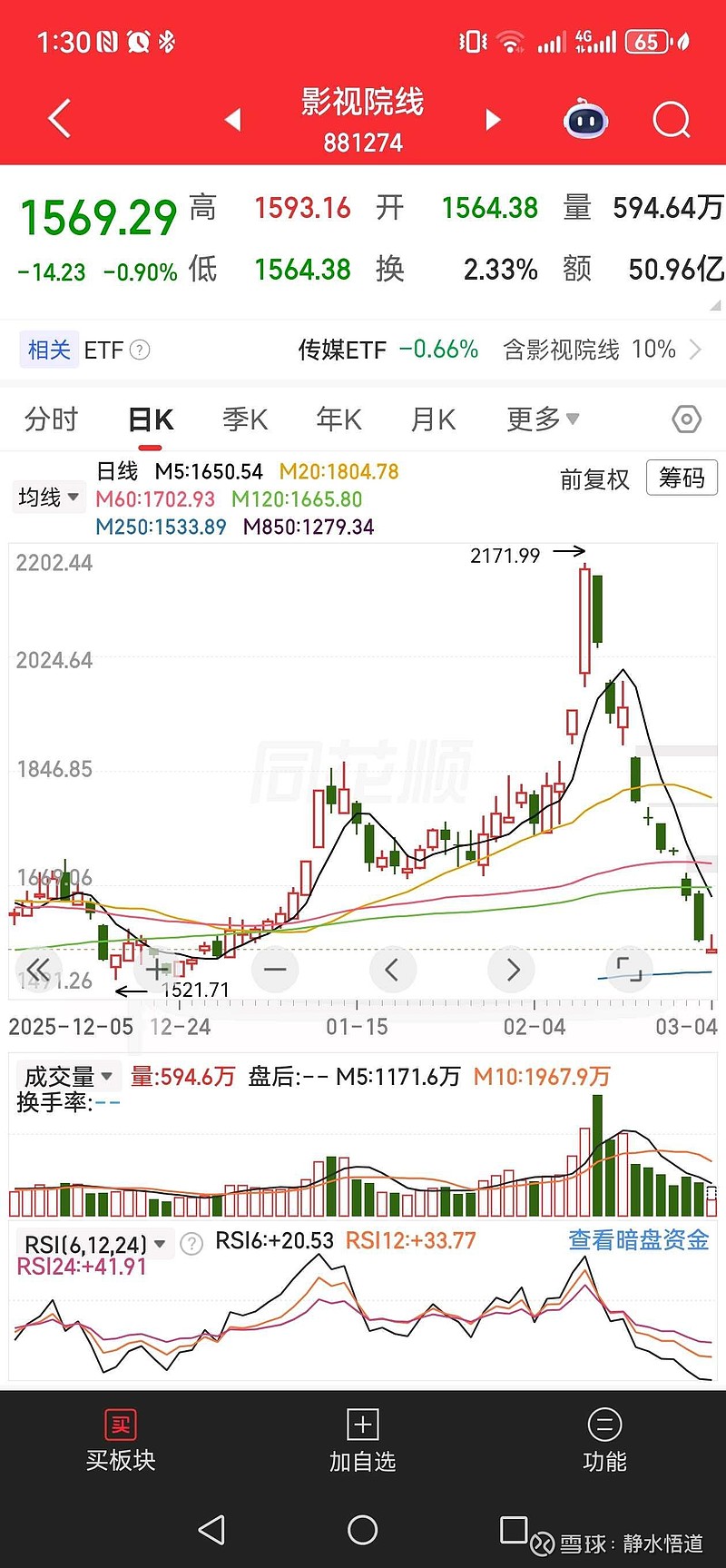Image resolution: width=726 pixels, height=1568 pixels.
Task: Open 查看暗盘资金 link
Action: [x=637, y=1238]
